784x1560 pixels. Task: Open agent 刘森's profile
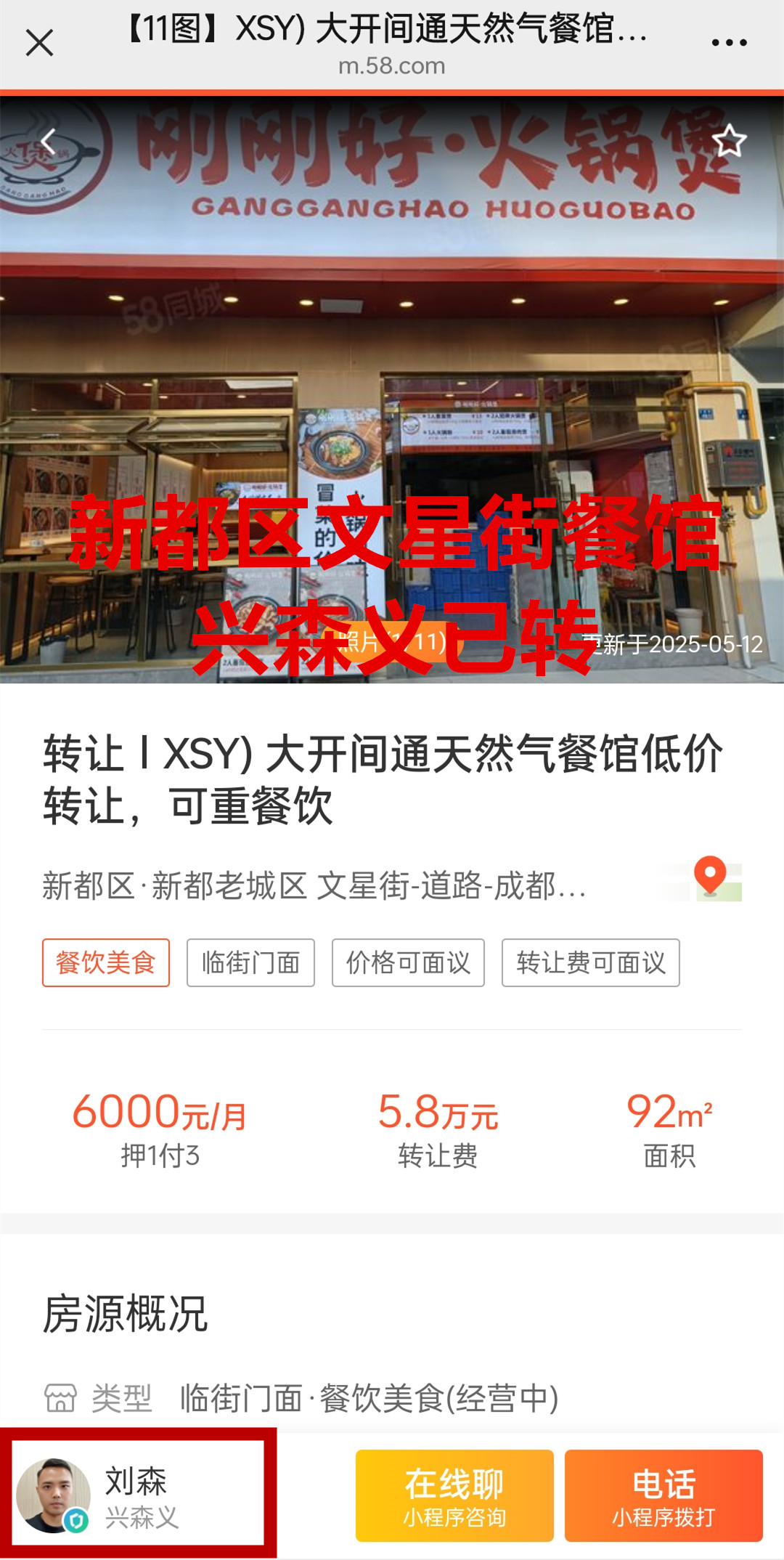point(138,1495)
